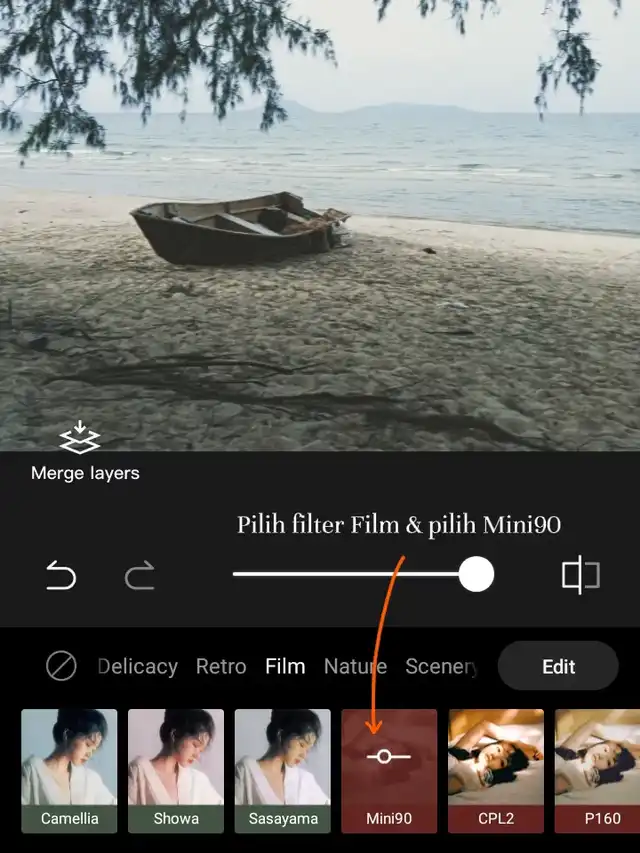Tap the filter intensity slider handle
Image resolution: width=640 pixels, height=853 pixels.
[x=476, y=574]
